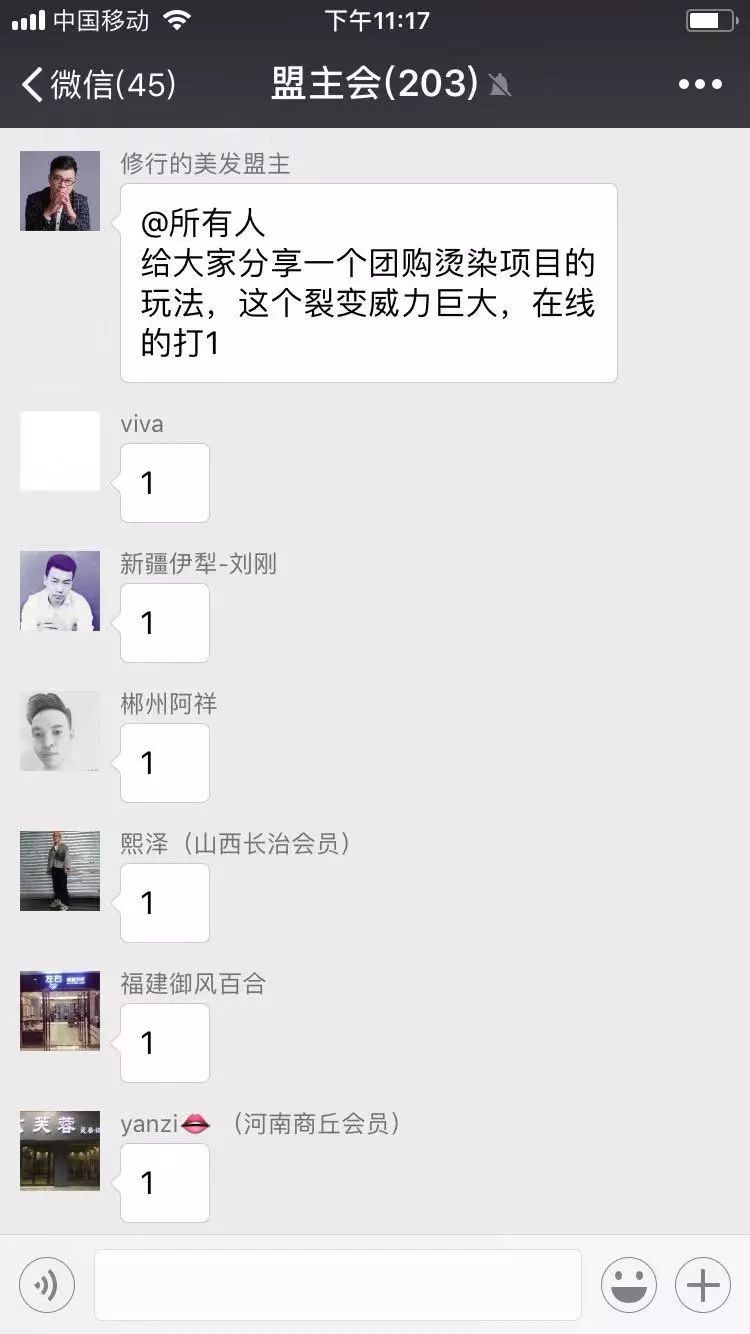Viewport: 750px width, 1334px height.
Task: Tap 熙泽（山西长治会员）'s avatar
Action: 59,871
